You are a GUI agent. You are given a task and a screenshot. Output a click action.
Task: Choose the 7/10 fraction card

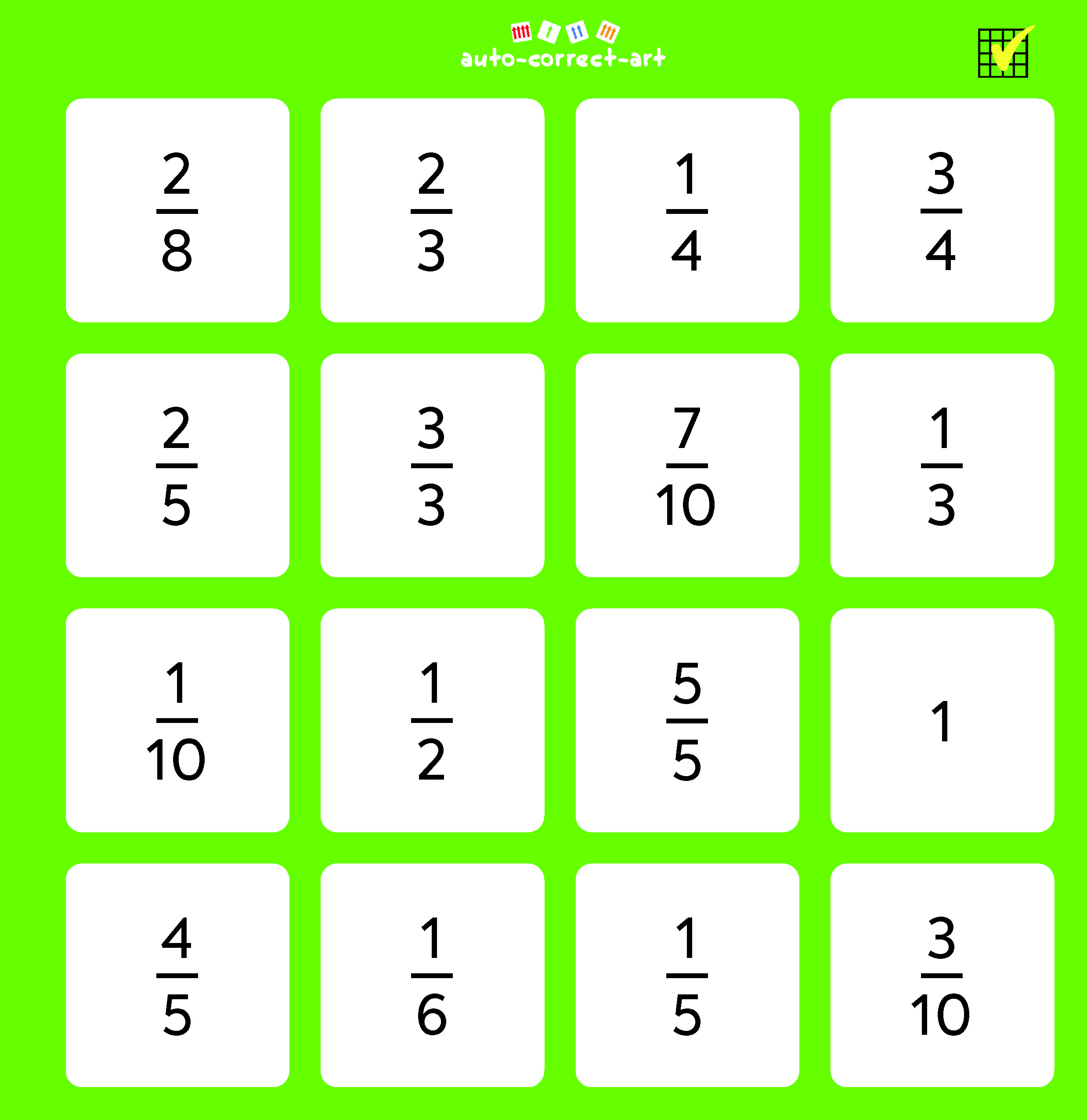tap(687, 465)
